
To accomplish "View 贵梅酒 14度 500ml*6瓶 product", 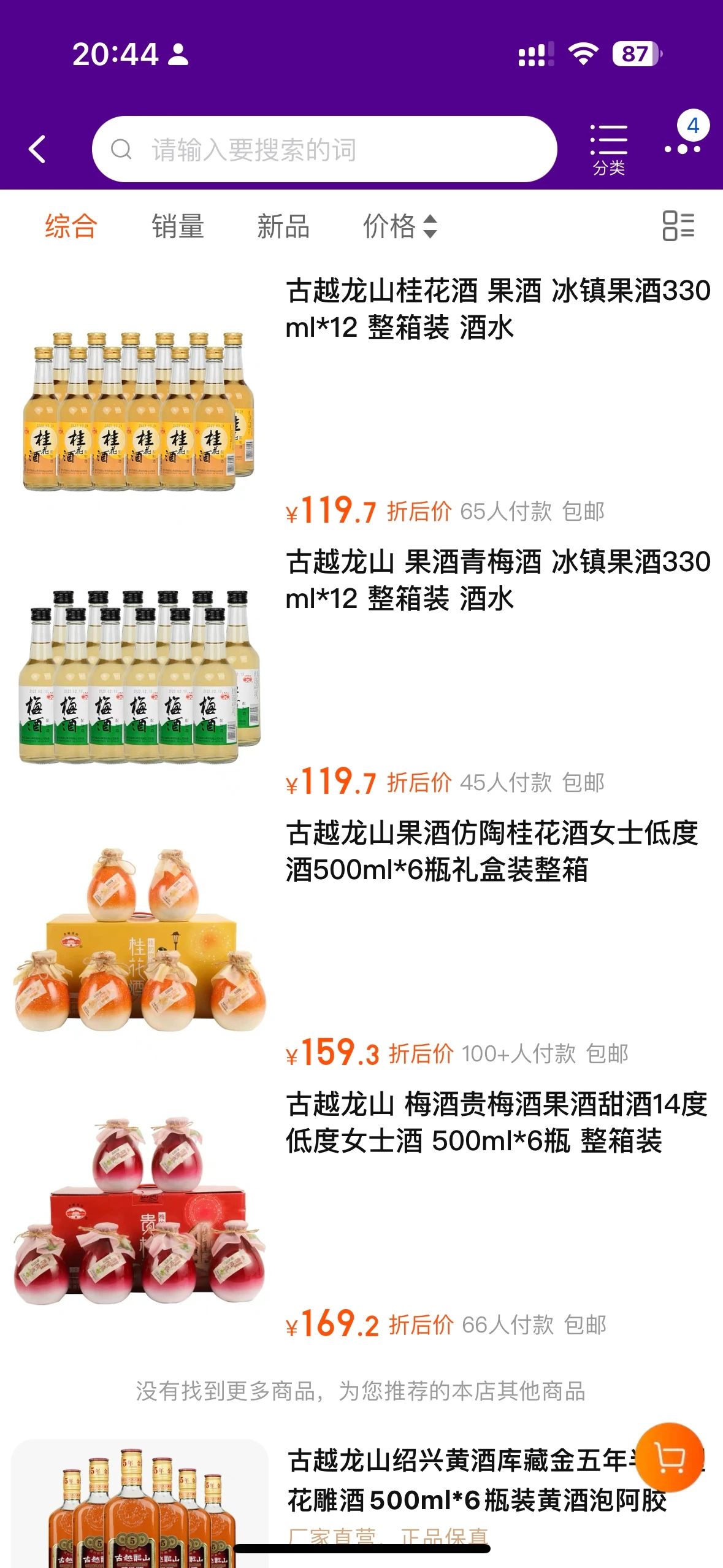I will [495, 1122].
